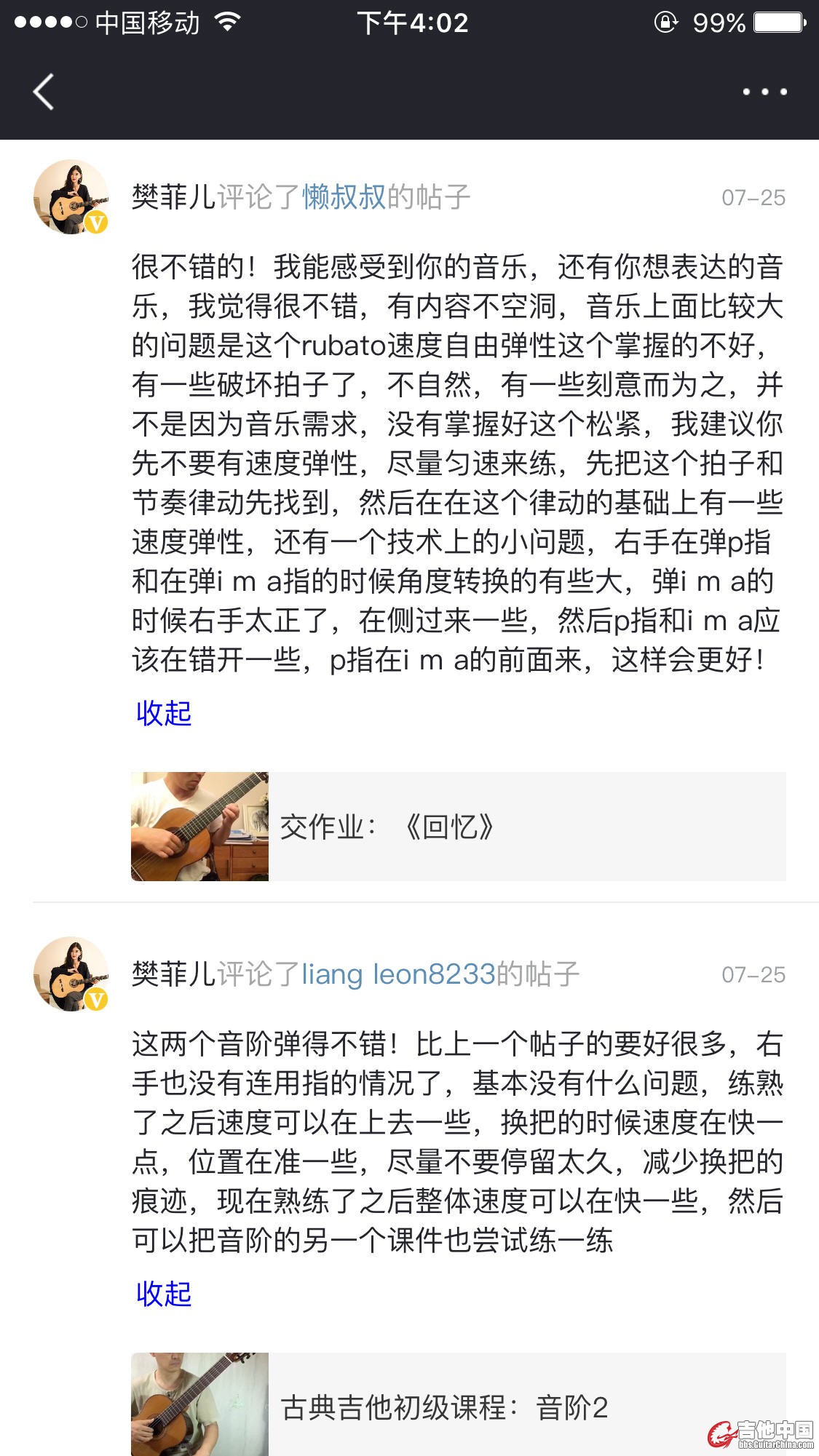Viewport: 819px width, 1456px height.
Task: Collapse the comment on 懒叔叔's post
Action: [x=164, y=713]
